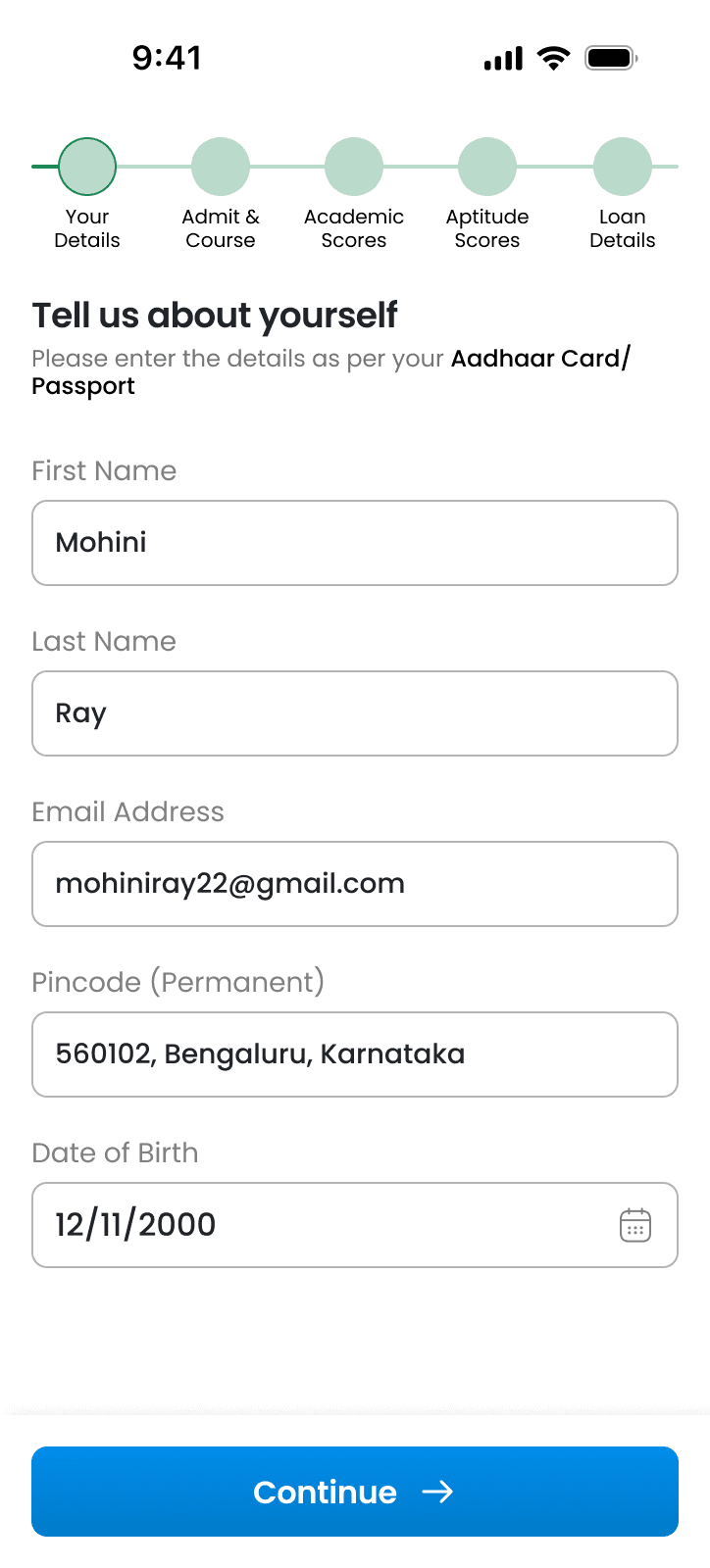Tap the Pincode (Permanent) field

[x=355, y=1054]
